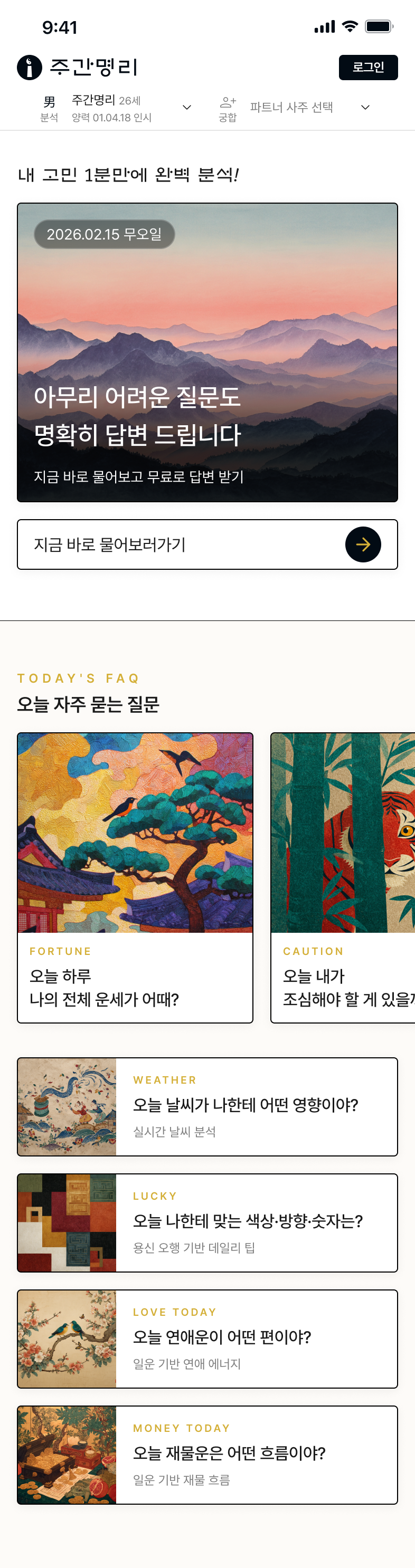Tap the 지금 바로 물어보러가기 button
The image size is (415, 1568).
[207, 544]
